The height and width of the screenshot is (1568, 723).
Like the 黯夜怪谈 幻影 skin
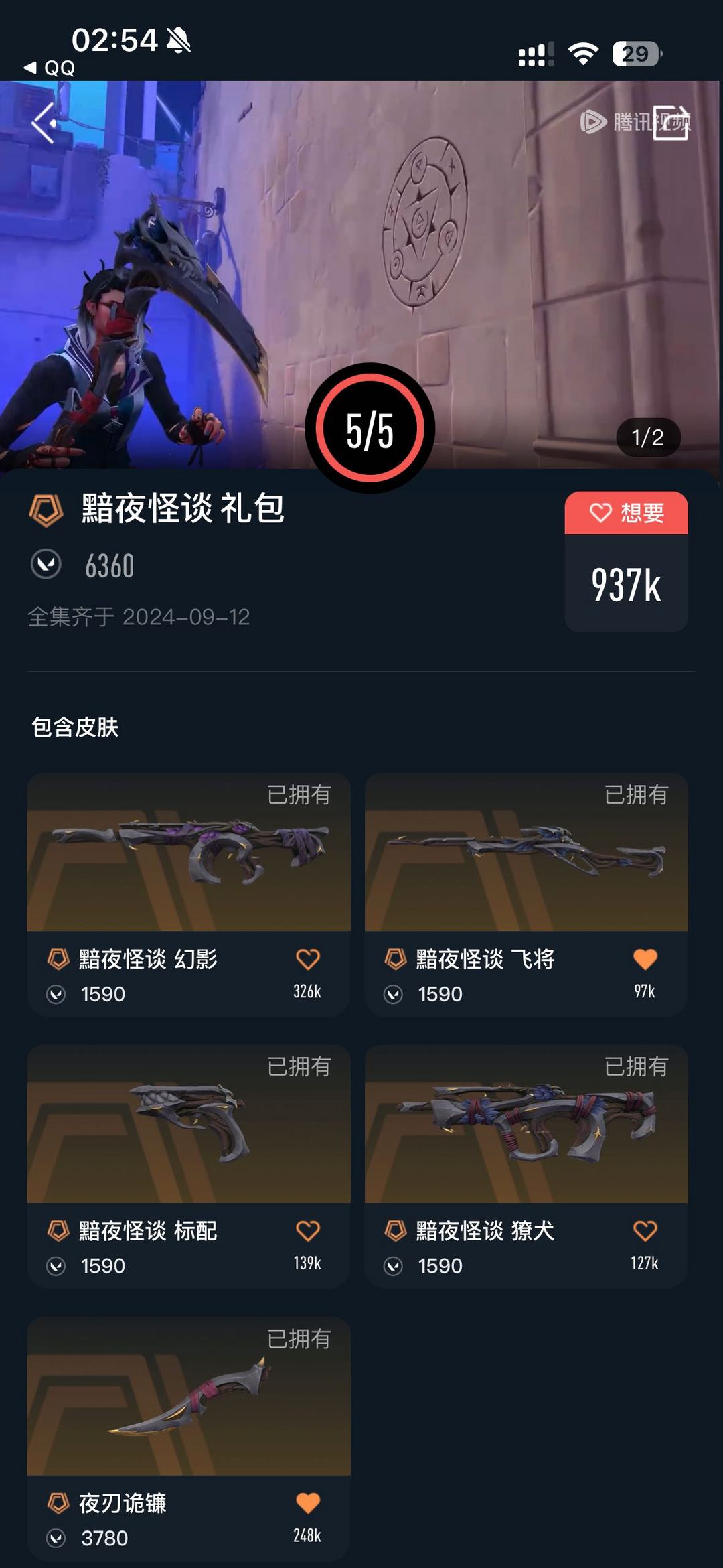point(308,958)
